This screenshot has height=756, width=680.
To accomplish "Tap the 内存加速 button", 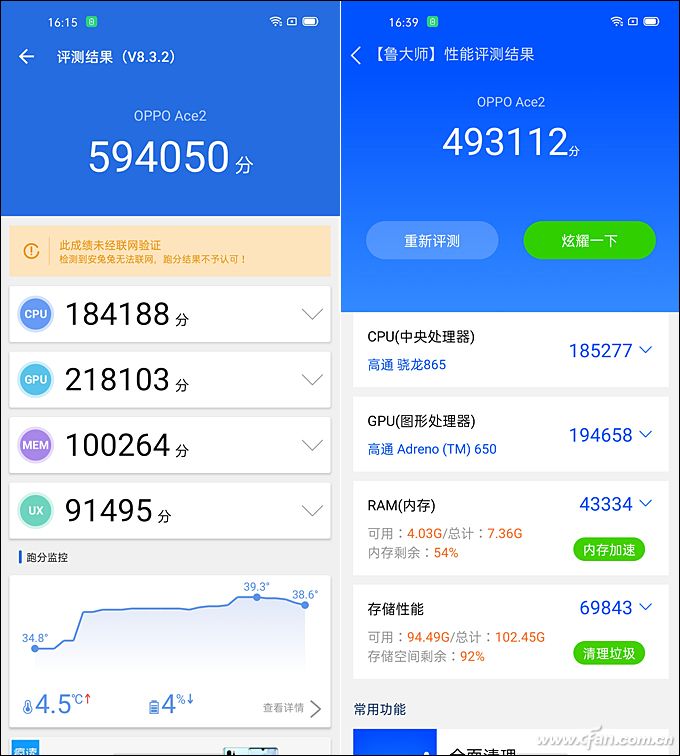I will coord(608,549).
